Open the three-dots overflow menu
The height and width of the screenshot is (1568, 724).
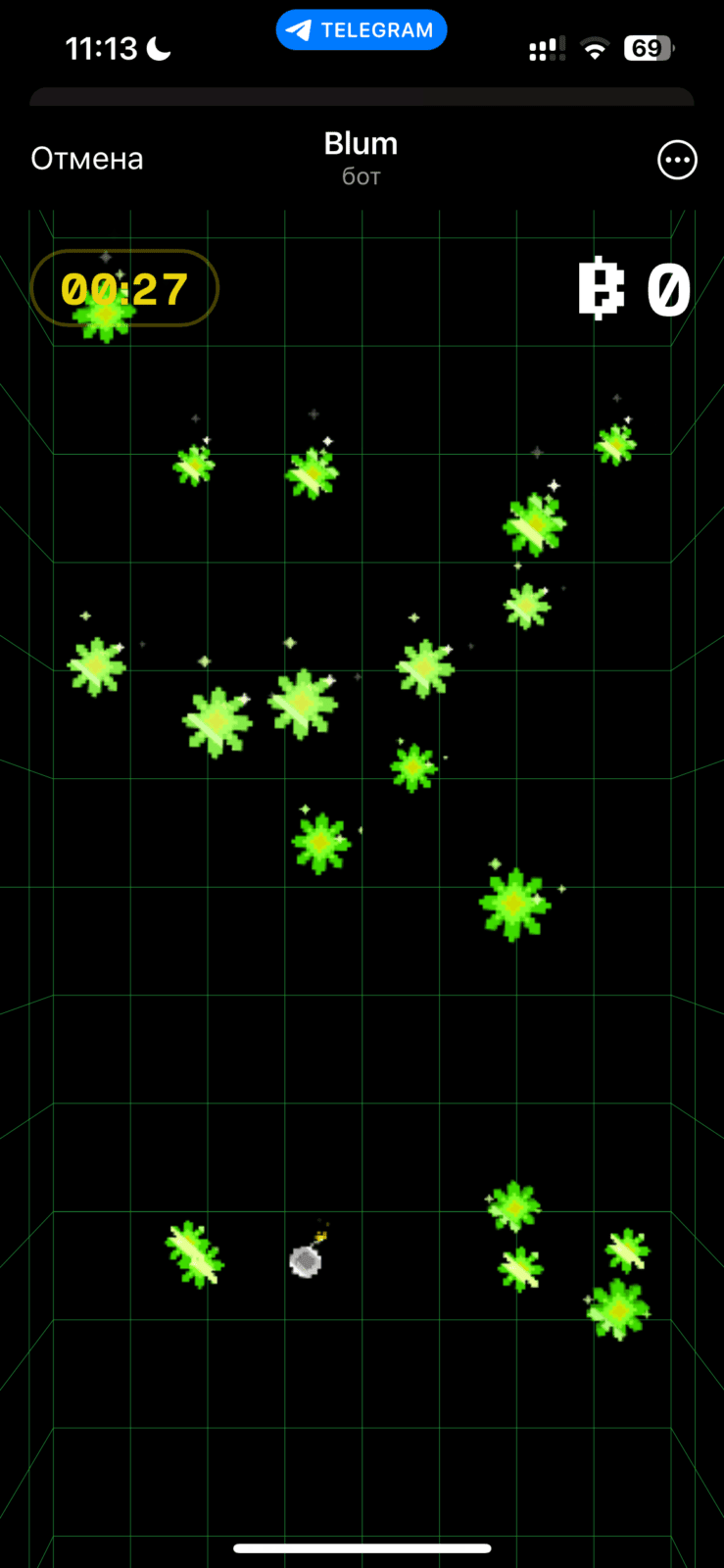coord(677,160)
